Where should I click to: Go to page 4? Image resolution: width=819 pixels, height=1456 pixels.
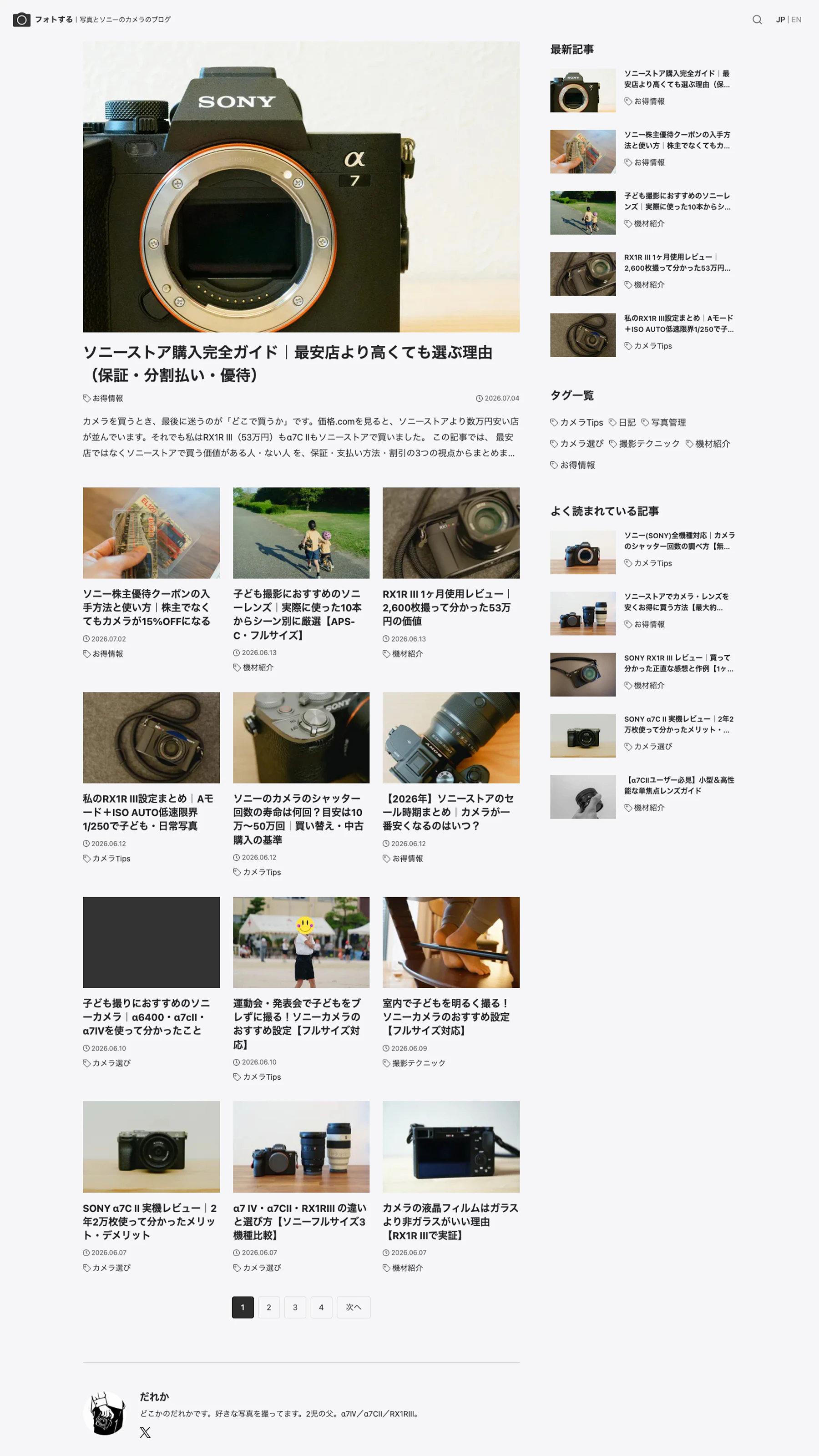(x=321, y=1307)
